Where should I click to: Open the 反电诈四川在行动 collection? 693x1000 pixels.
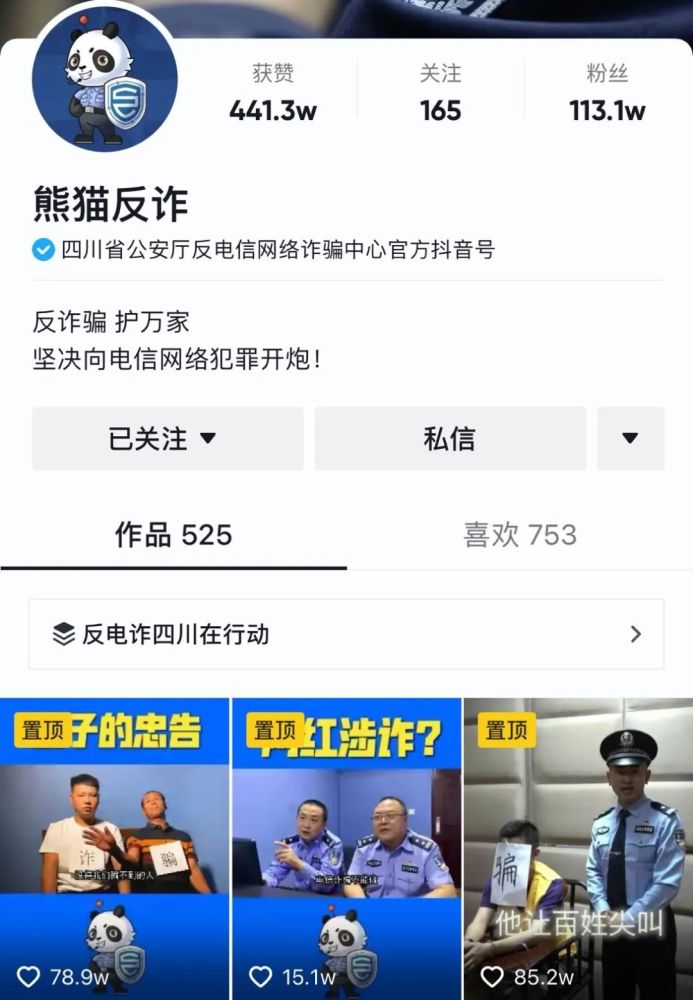click(346, 634)
